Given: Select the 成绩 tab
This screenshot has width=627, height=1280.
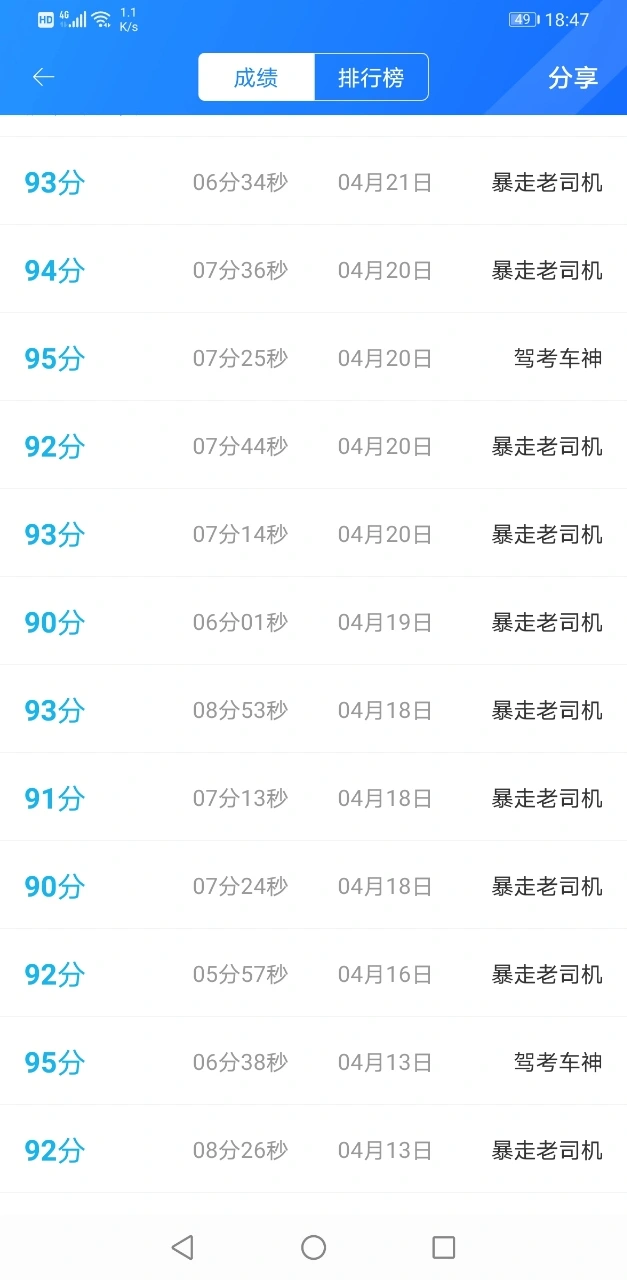Looking at the screenshot, I should [256, 77].
